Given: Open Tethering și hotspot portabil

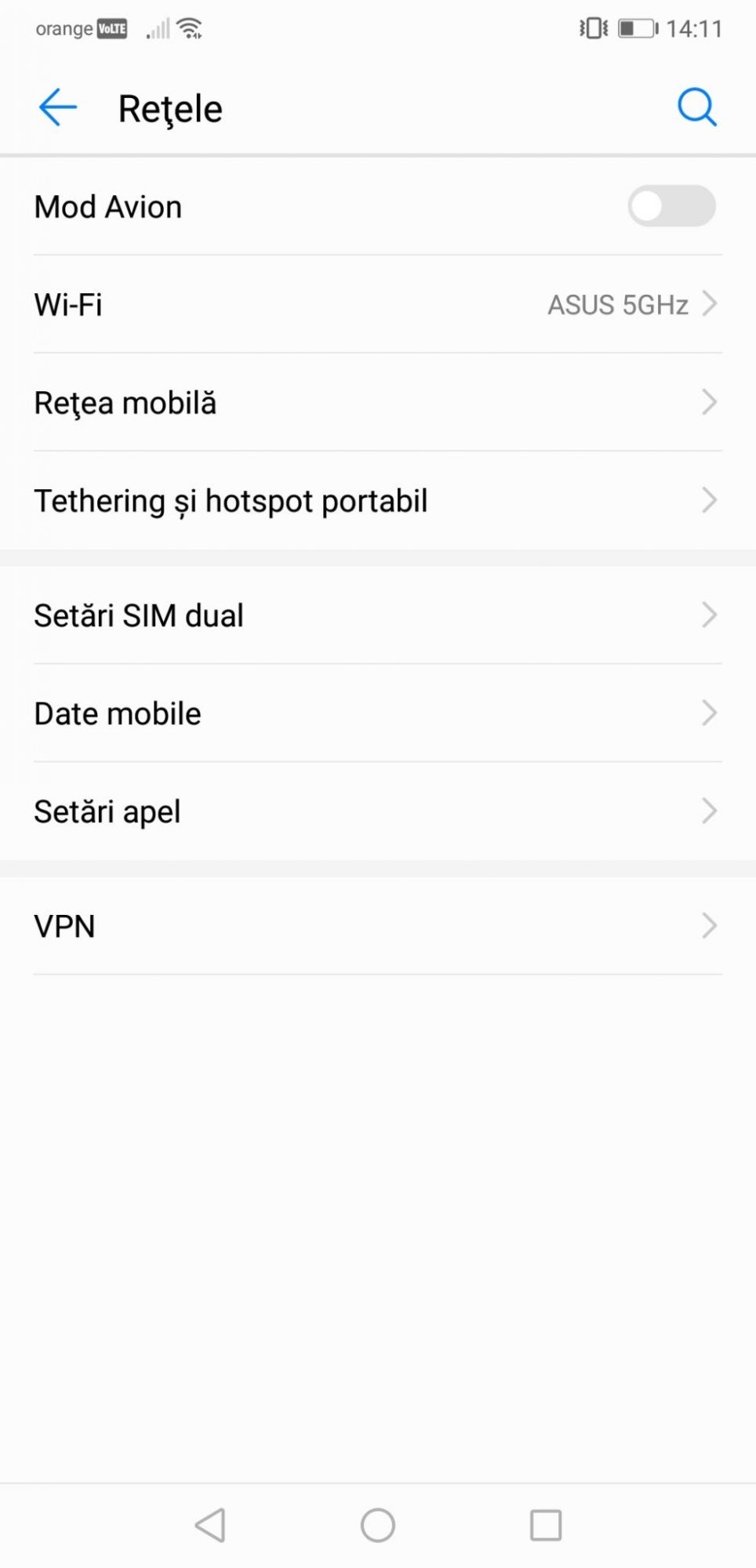Looking at the screenshot, I should point(376,500).
